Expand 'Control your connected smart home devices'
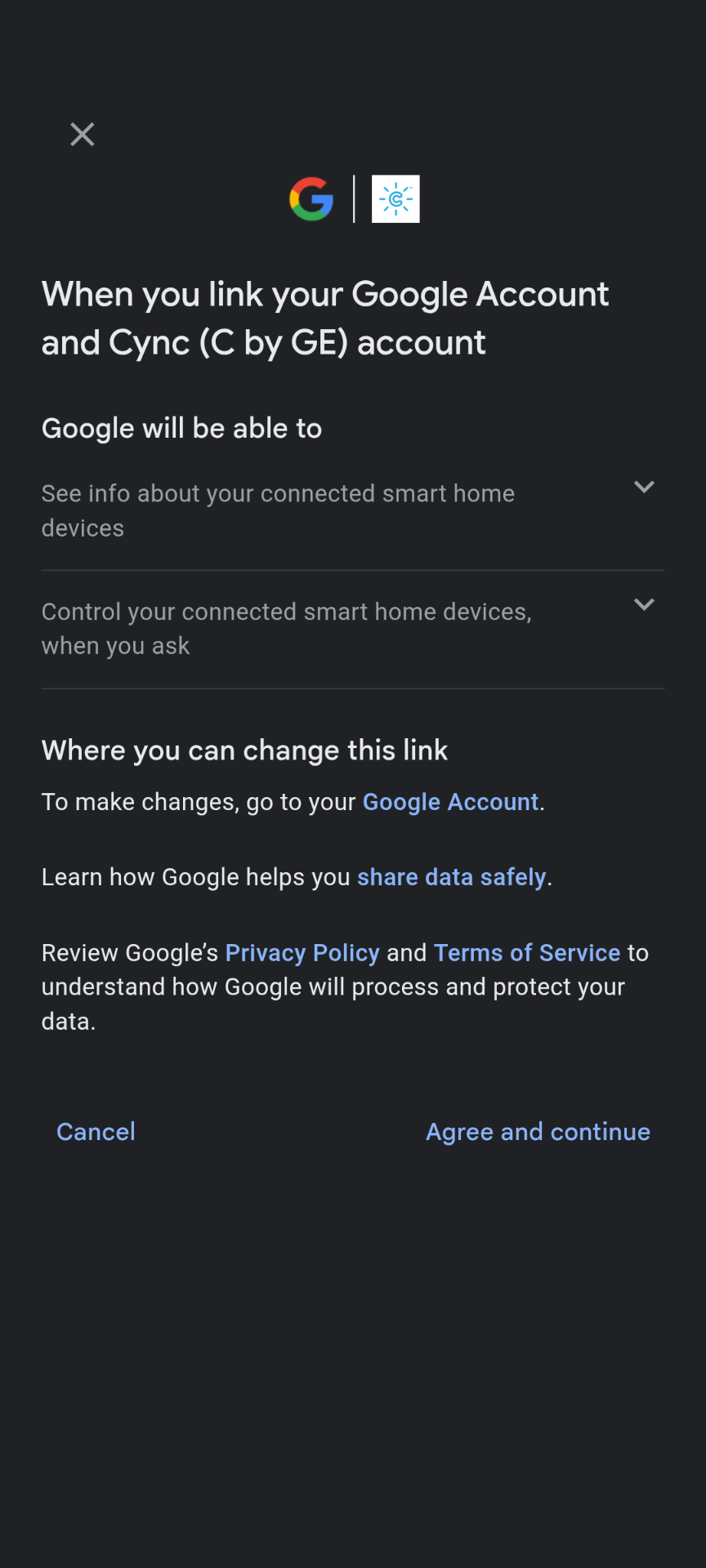The width and height of the screenshot is (706, 1568). click(x=644, y=605)
